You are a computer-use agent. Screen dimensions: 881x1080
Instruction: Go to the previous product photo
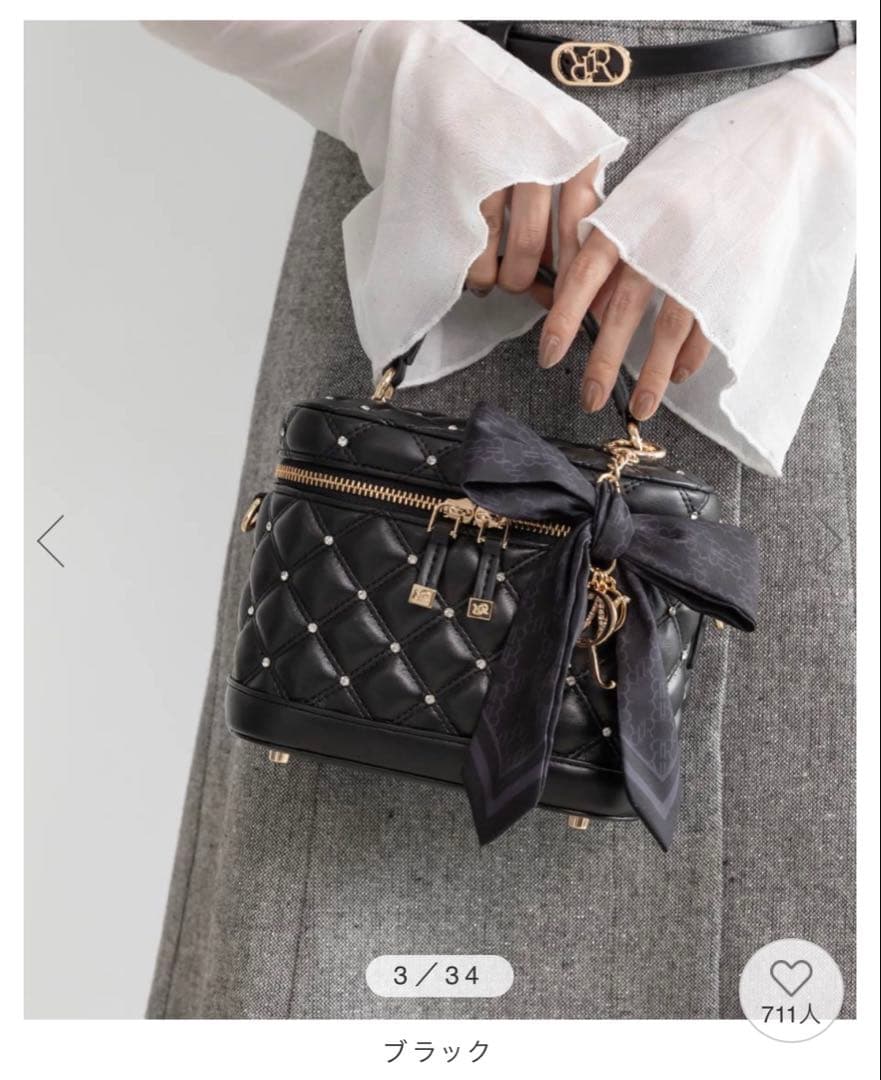click(50, 541)
